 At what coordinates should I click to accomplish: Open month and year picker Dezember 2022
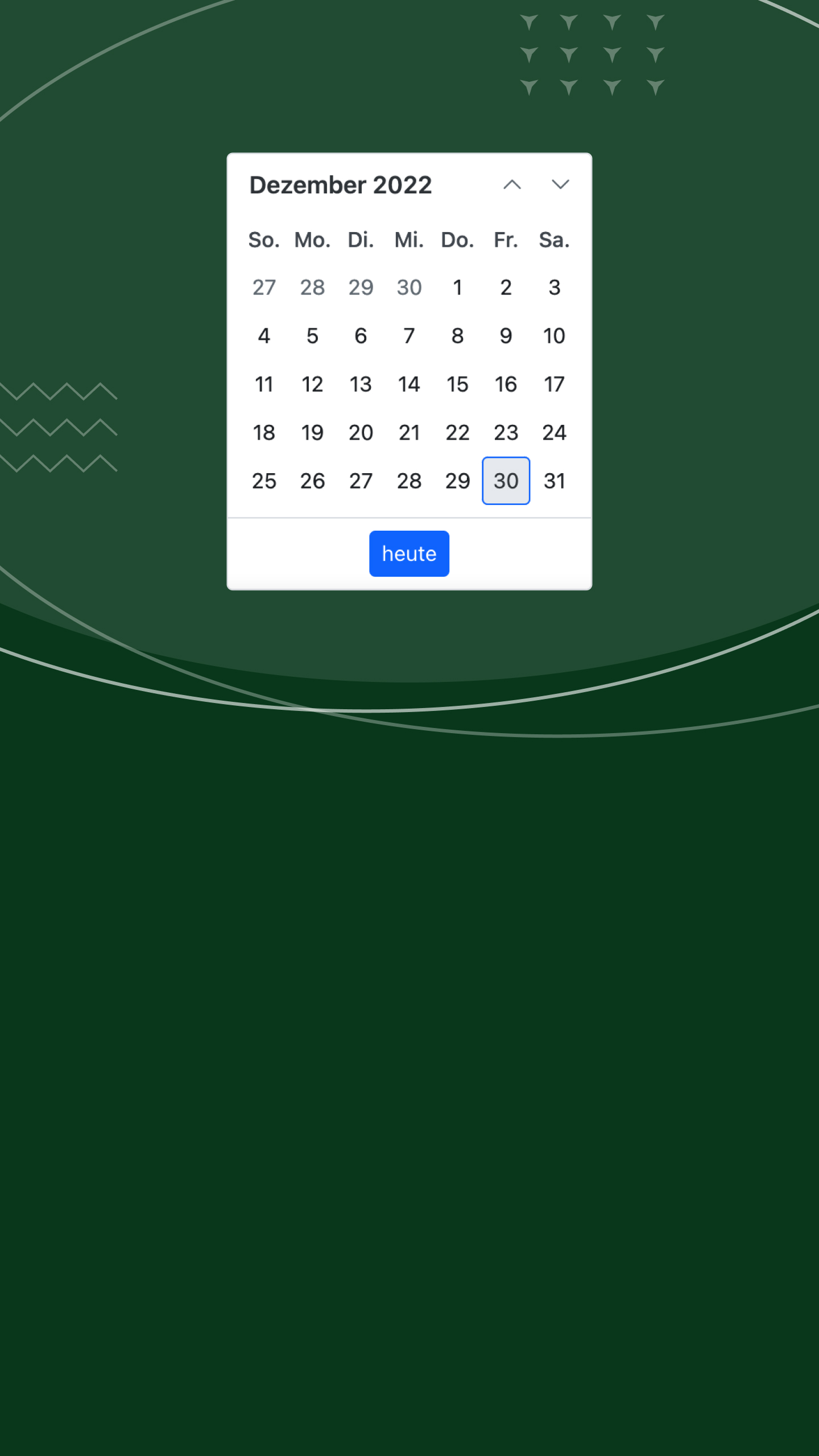[341, 185]
